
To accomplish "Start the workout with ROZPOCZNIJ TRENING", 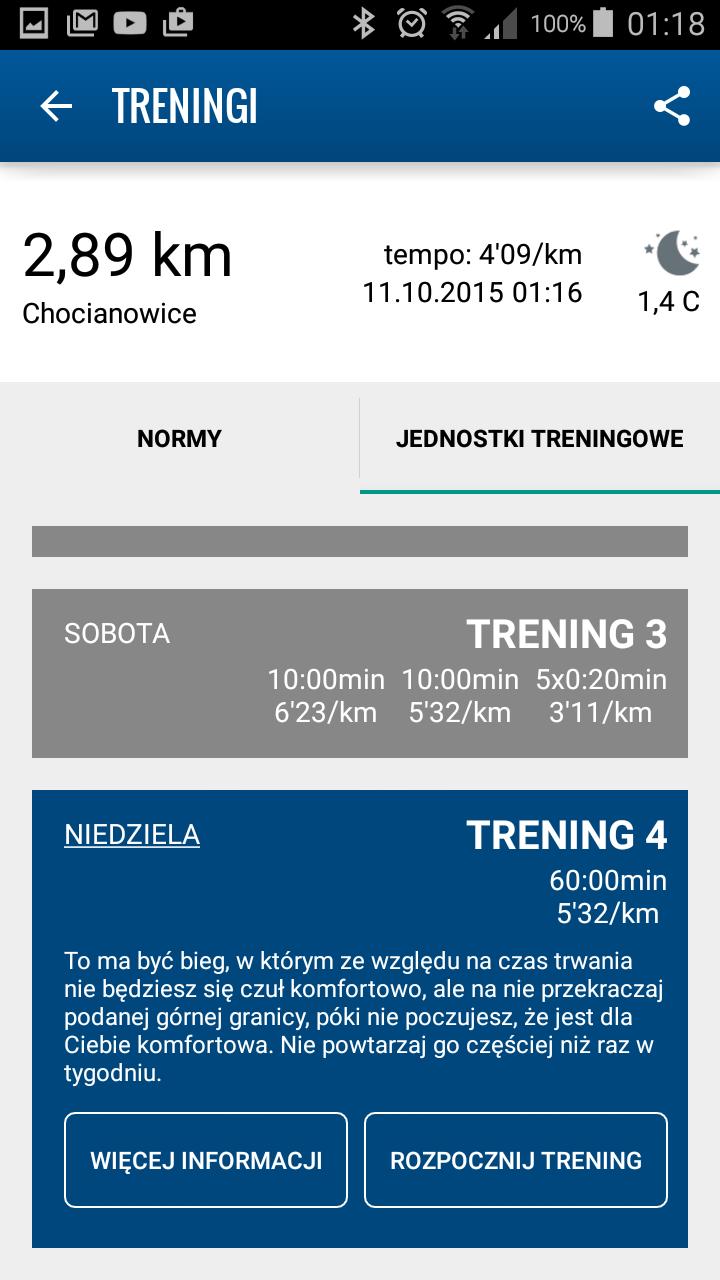I will tap(516, 1160).
